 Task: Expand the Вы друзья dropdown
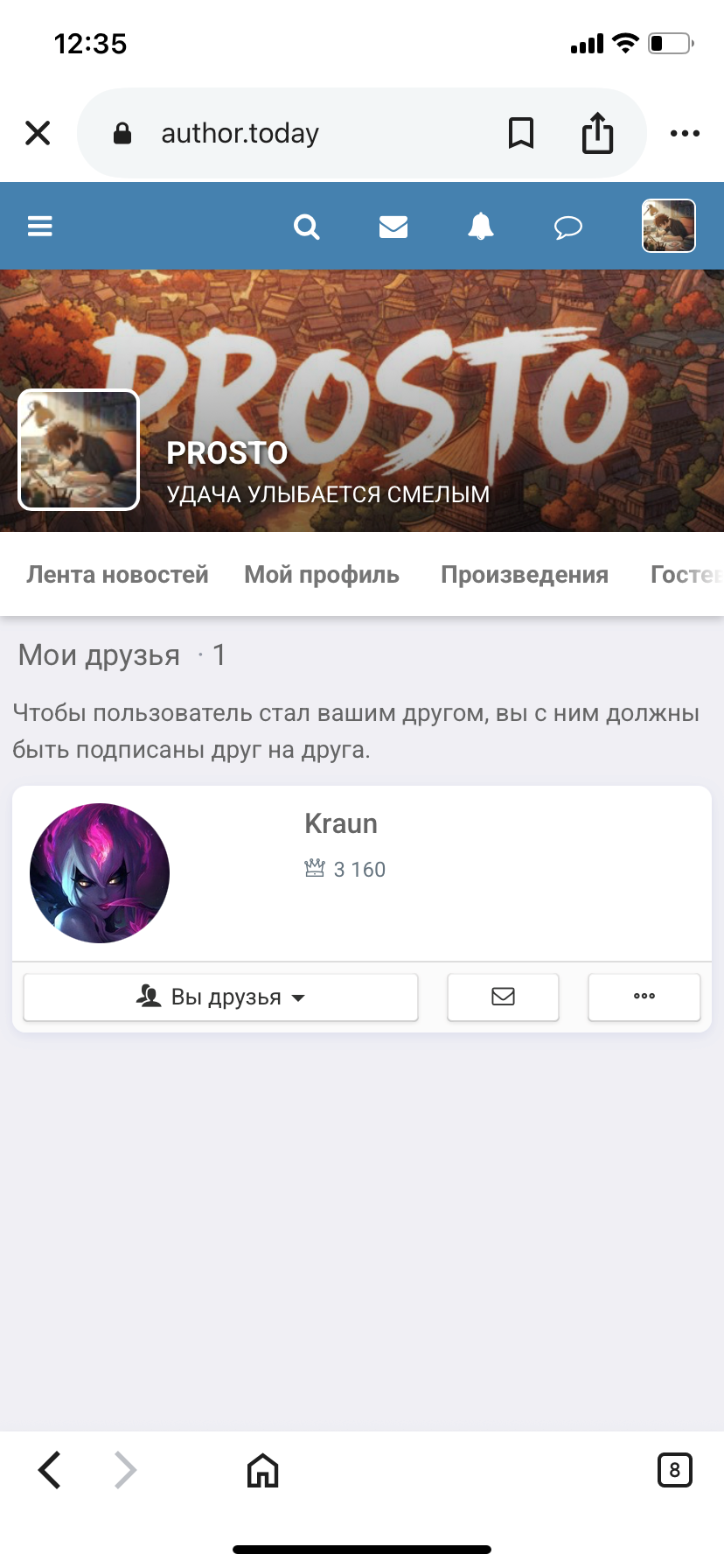pos(220,997)
